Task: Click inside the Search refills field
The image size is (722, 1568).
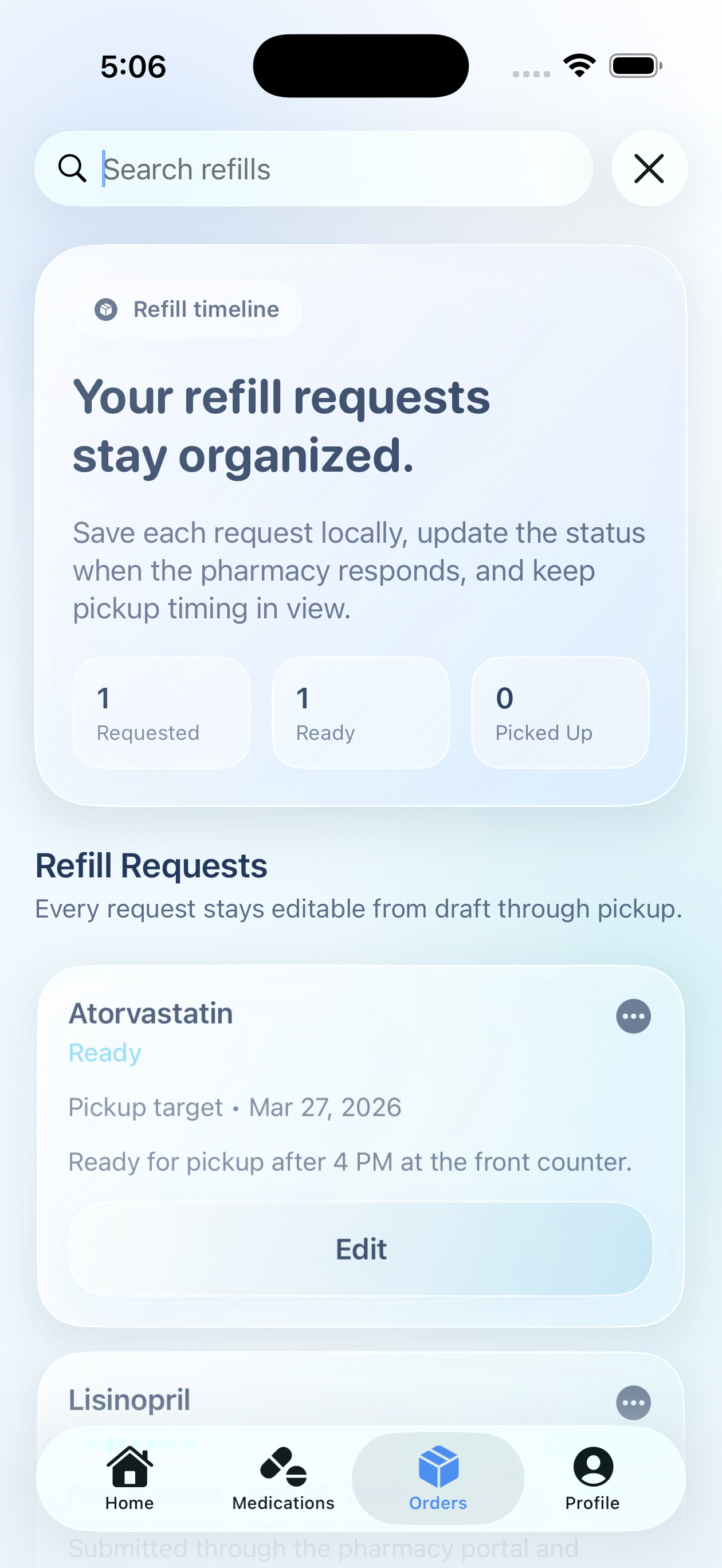Action: [x=304, y=168]
